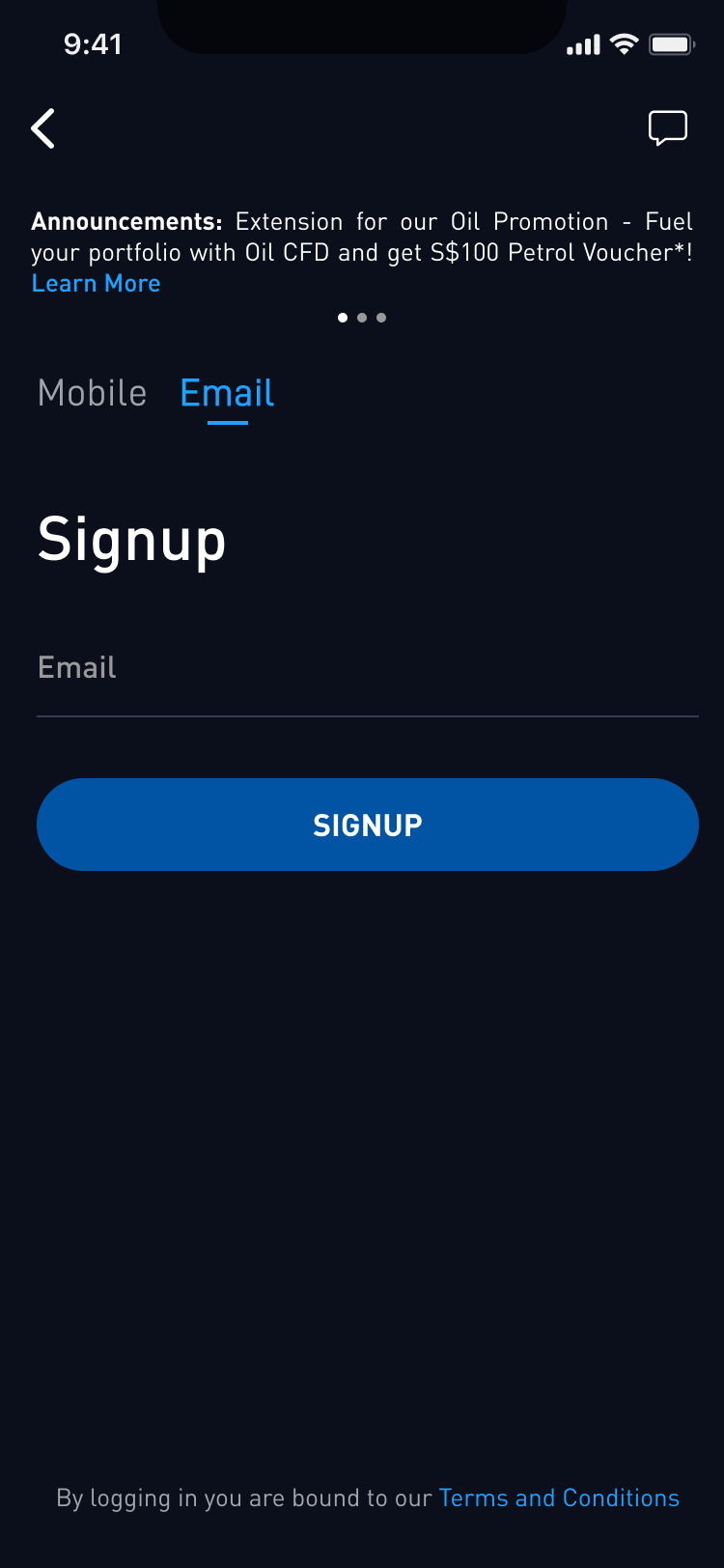
Task: Open the chat support icon
Action: click(x=667, y=127)
